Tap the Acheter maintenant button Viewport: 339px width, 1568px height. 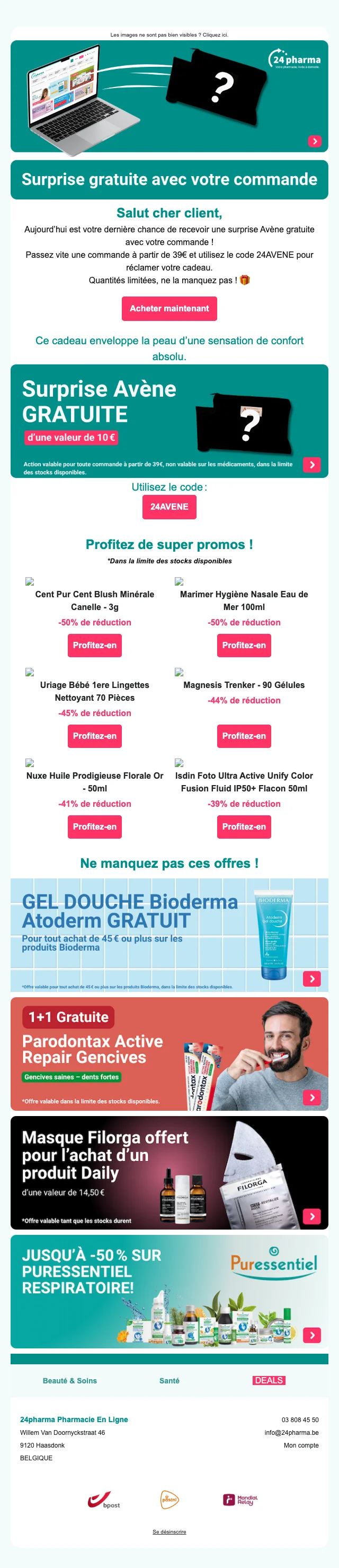point(169,309)
